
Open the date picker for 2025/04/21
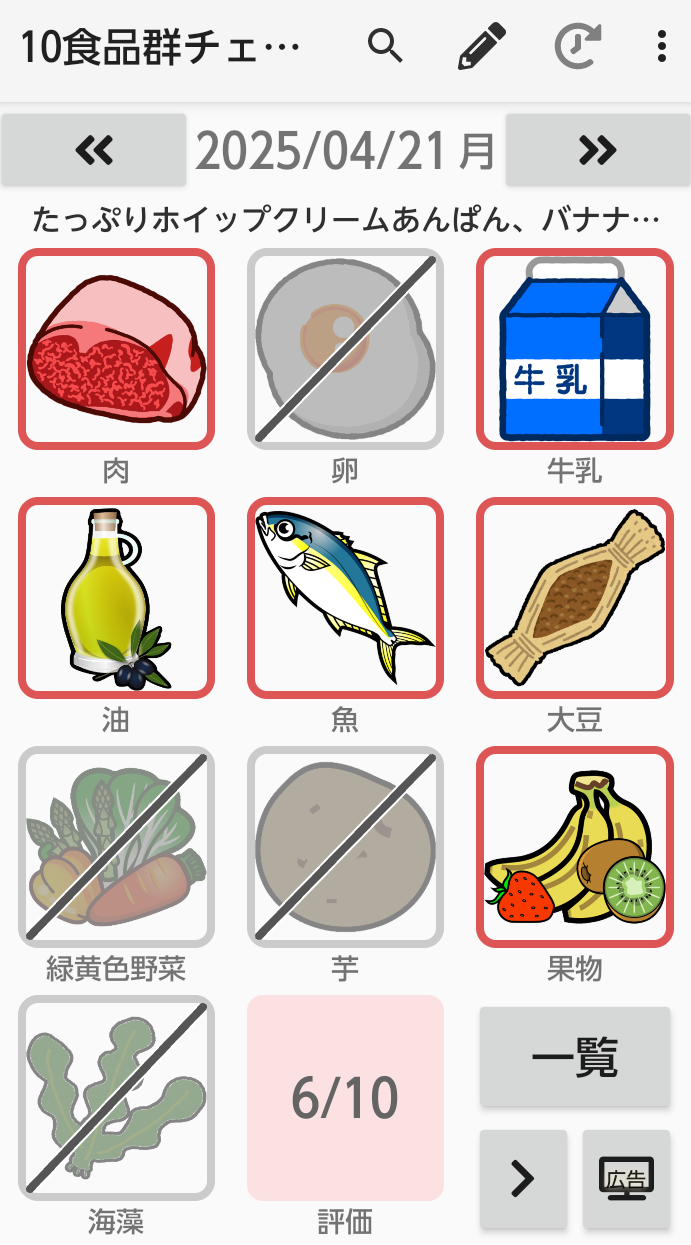tap(345, 151)
